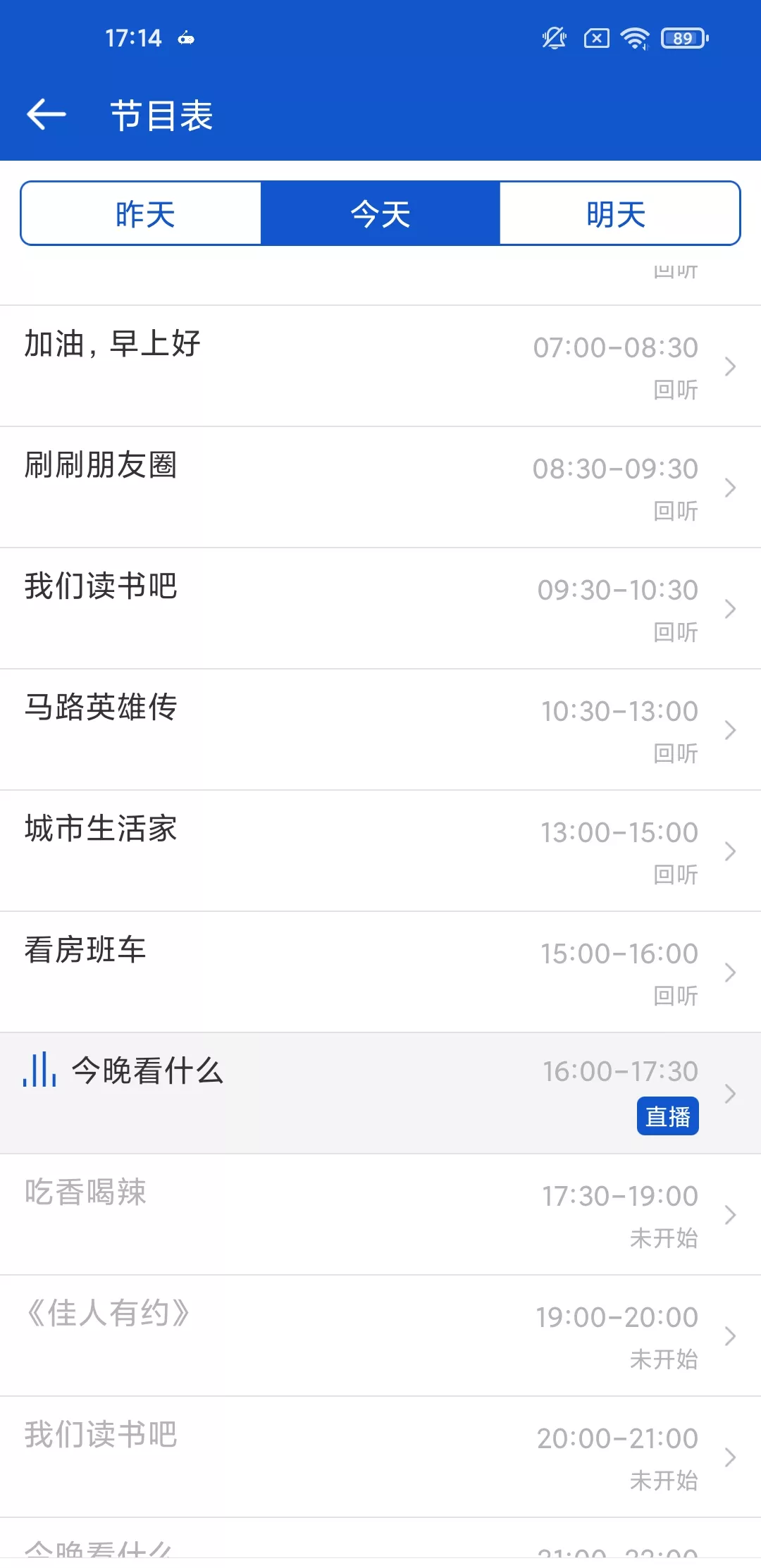Tap the upcoming 吃香喝辣 program
The image size is (761, 1568).
380,1214
